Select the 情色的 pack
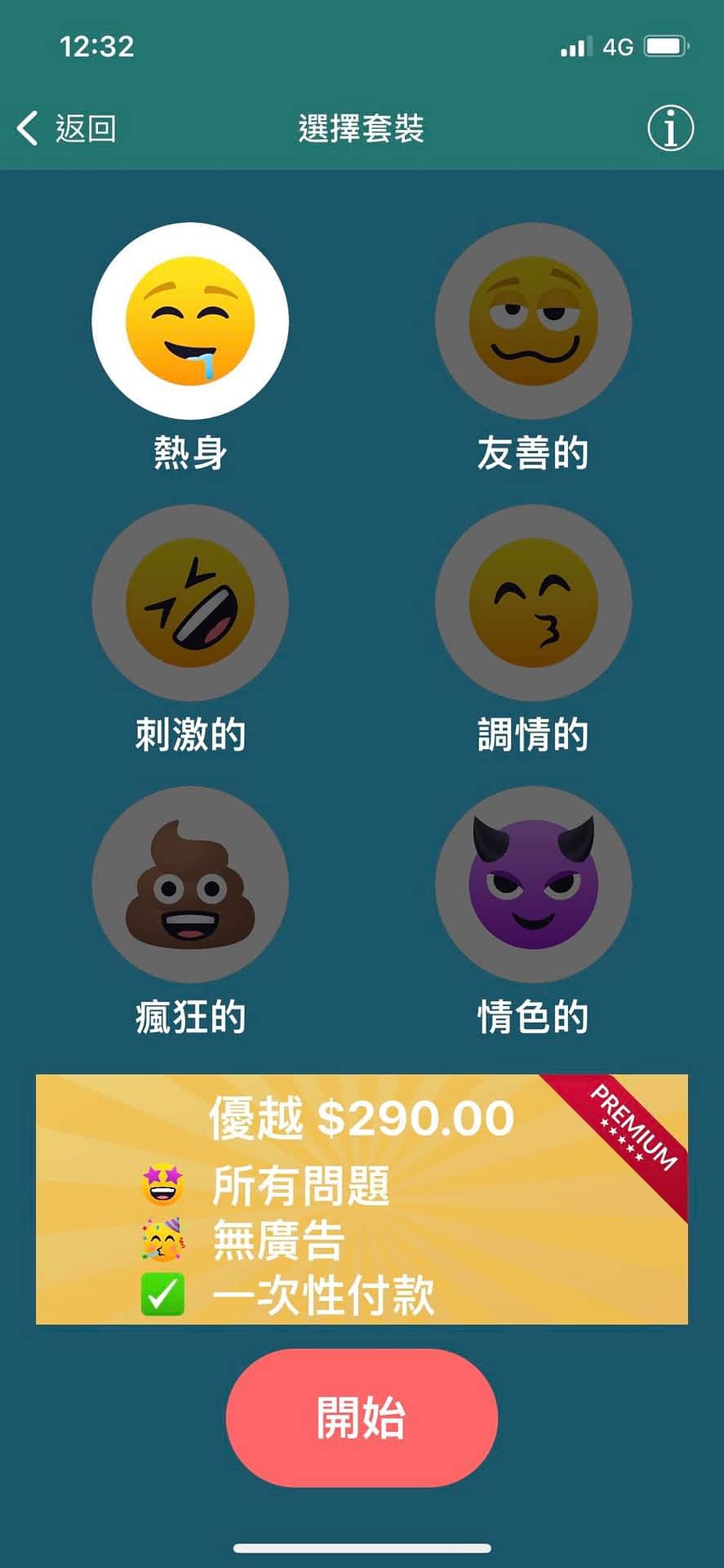724x1568 pixels. [x=533, y=884]
